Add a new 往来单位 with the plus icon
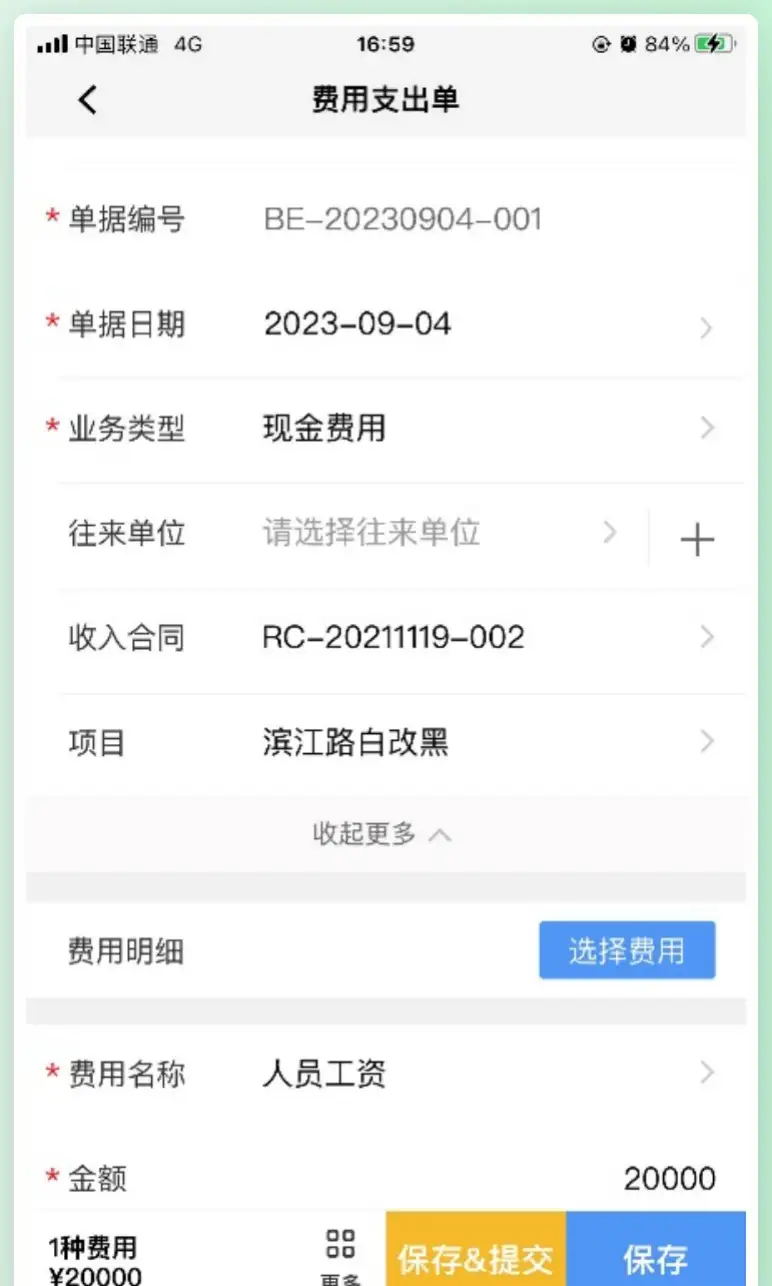This screenshot has width=772, height=1286. tap(697, 540)
